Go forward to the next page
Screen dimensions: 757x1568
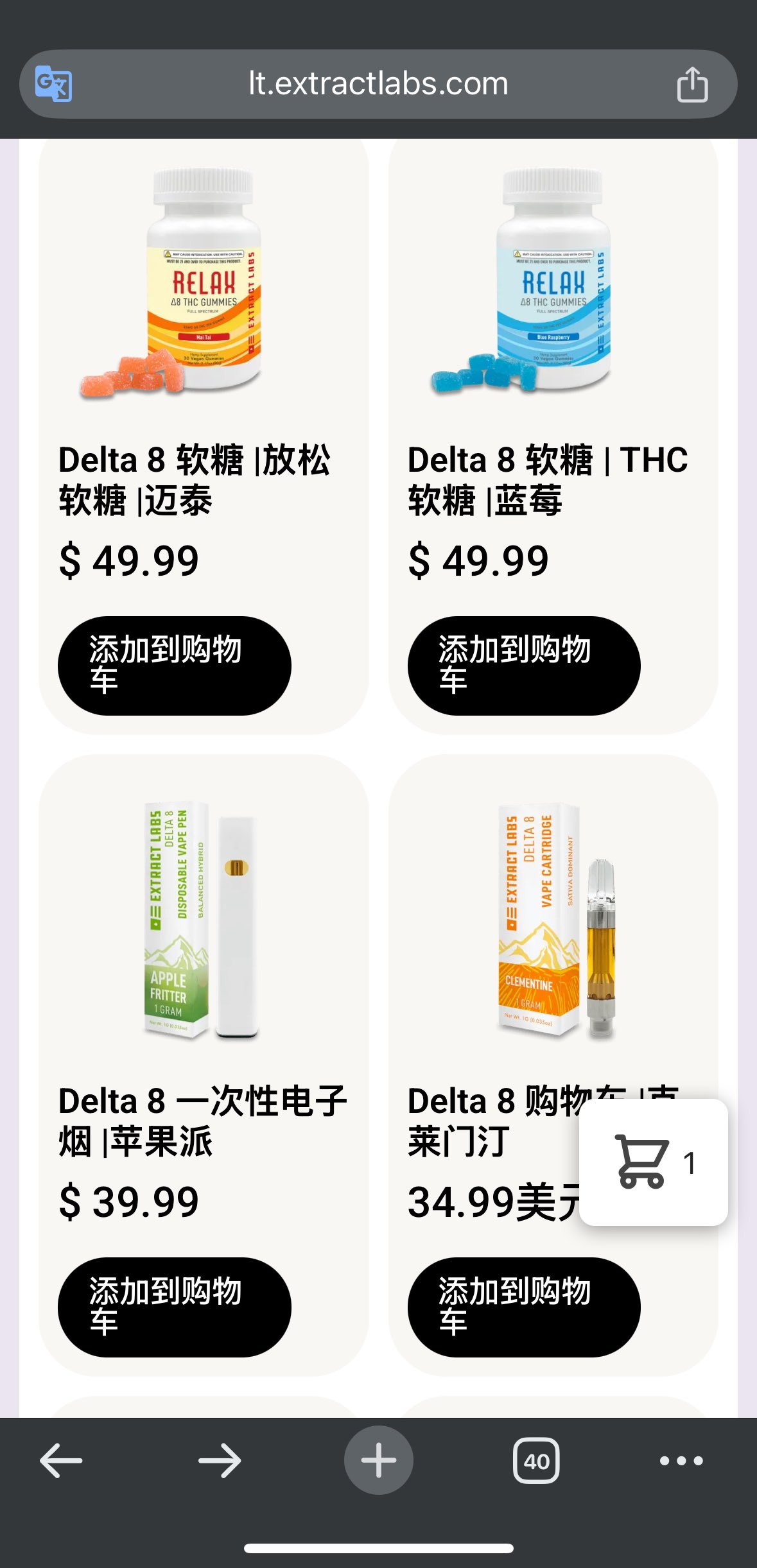(220, 1460)
